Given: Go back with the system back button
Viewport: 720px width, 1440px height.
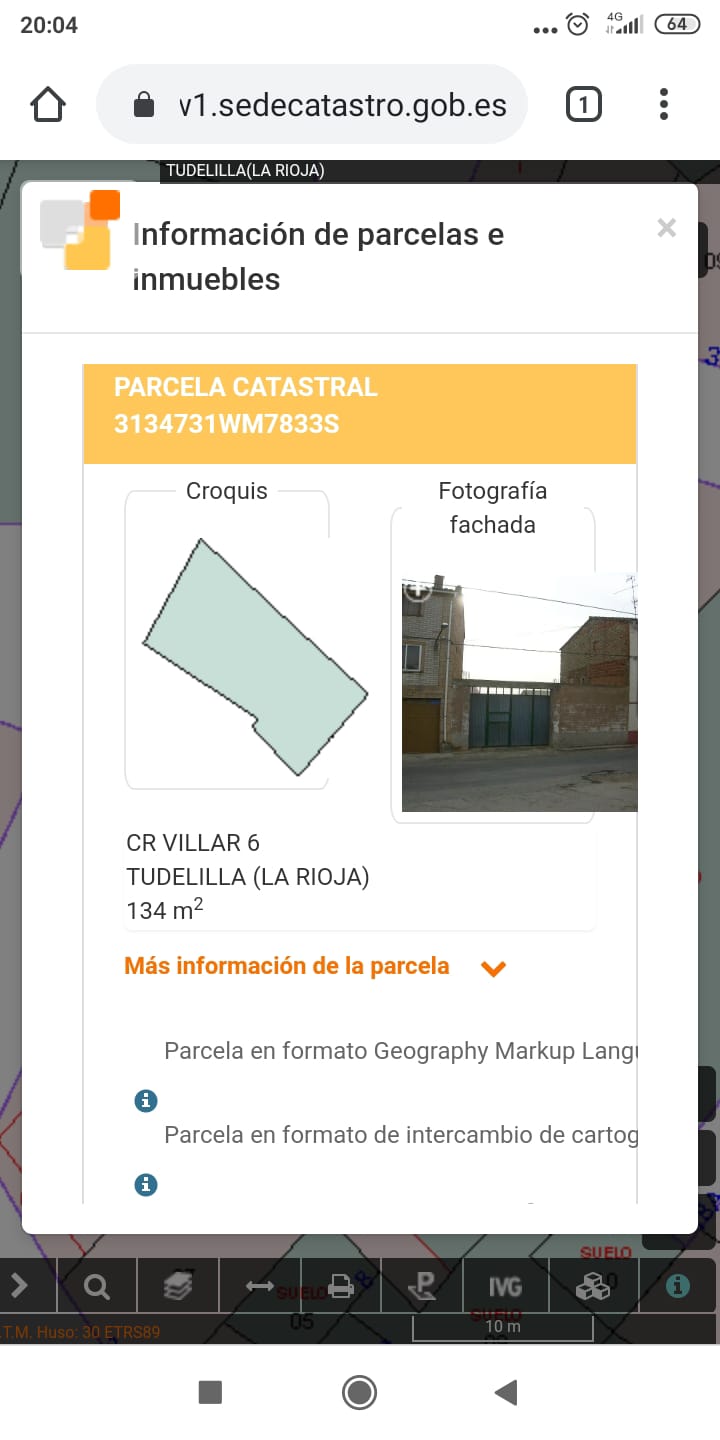Looking at the screenshot, I should [507, 1392].
